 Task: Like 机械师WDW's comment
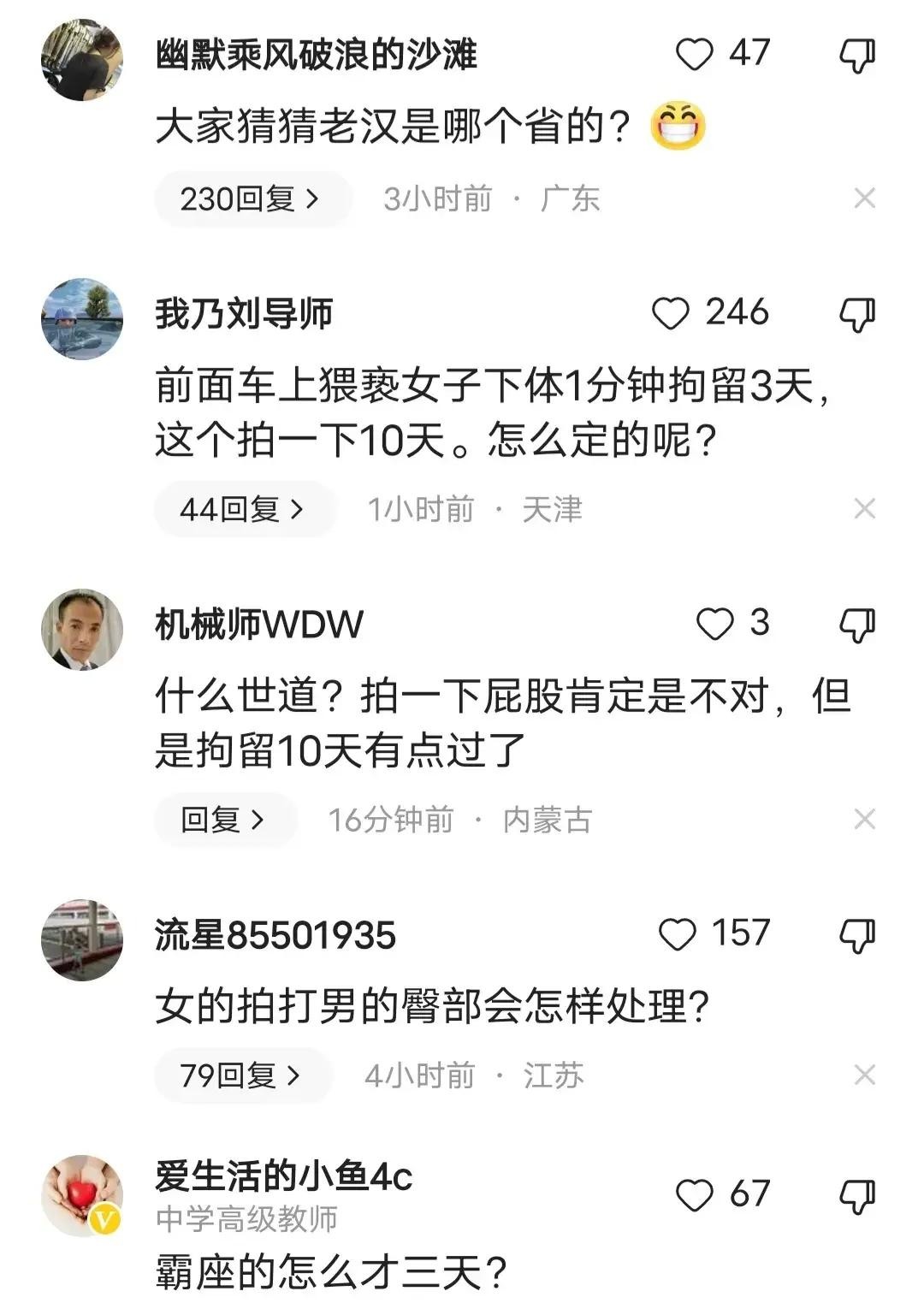click(x=714, y=625)
